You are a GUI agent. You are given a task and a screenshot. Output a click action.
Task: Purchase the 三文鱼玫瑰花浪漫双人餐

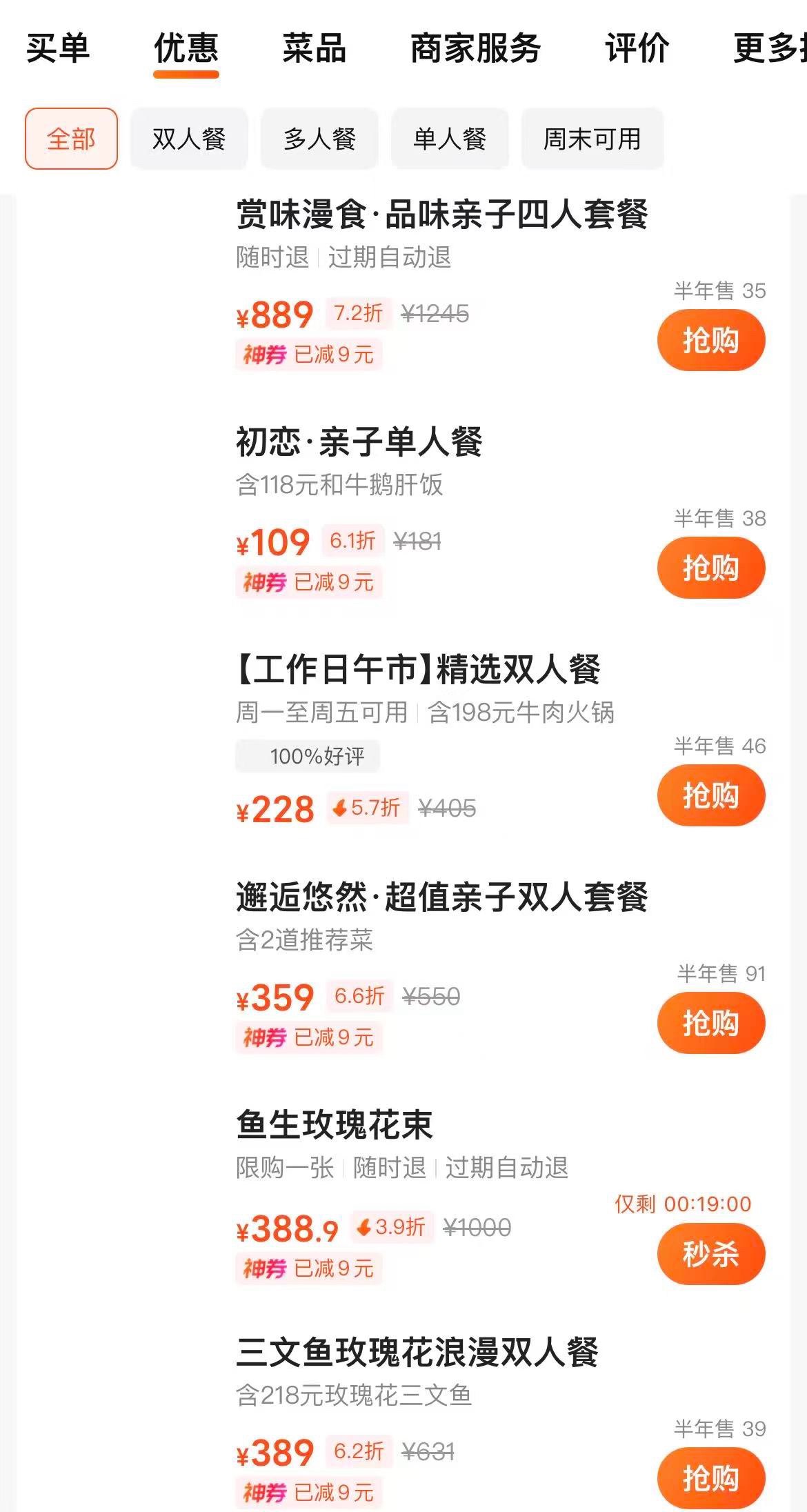pyautogui.click(x=710, y=1478)
